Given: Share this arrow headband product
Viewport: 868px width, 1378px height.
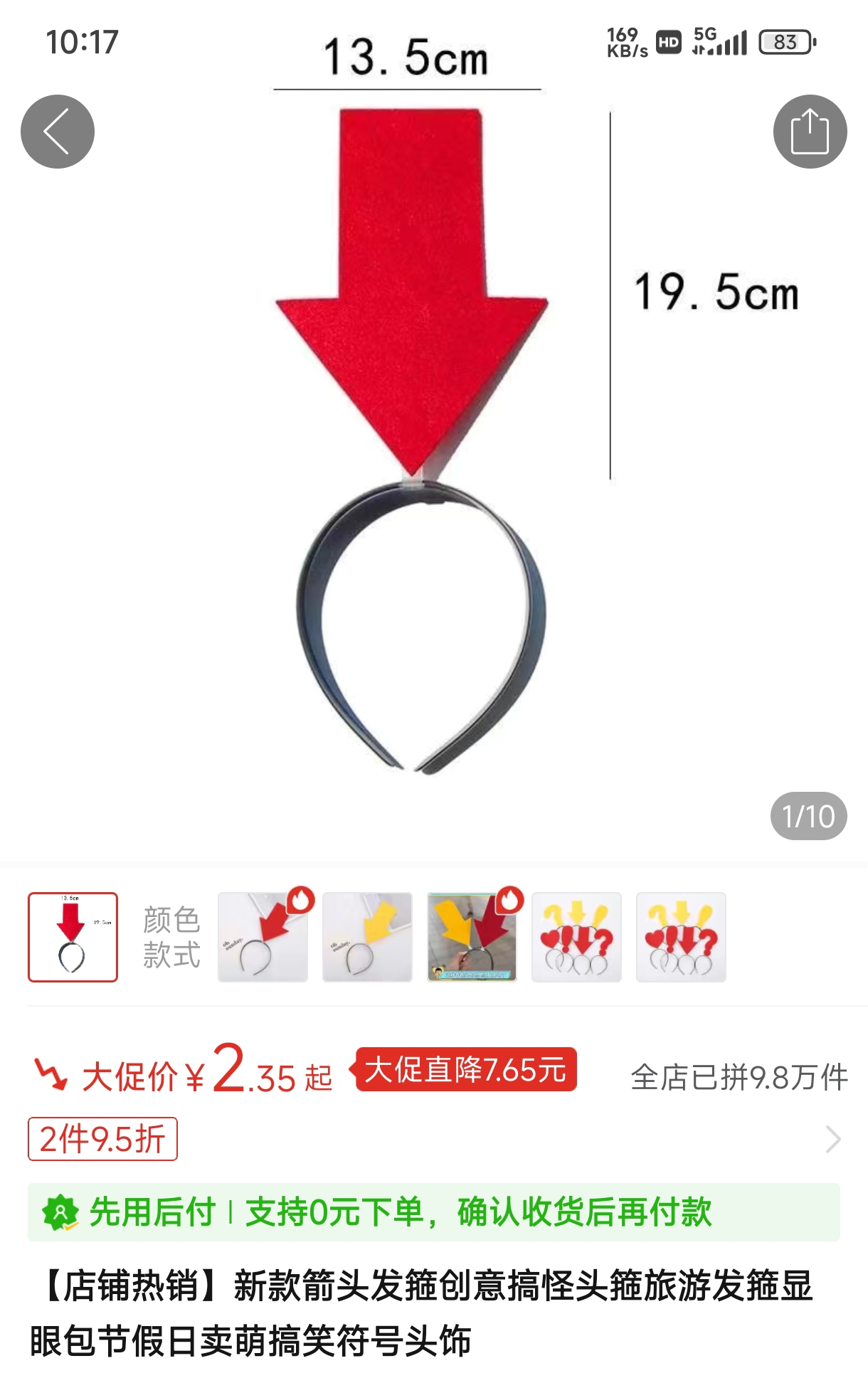Looking at the screenshot, I should coord(810,132).
